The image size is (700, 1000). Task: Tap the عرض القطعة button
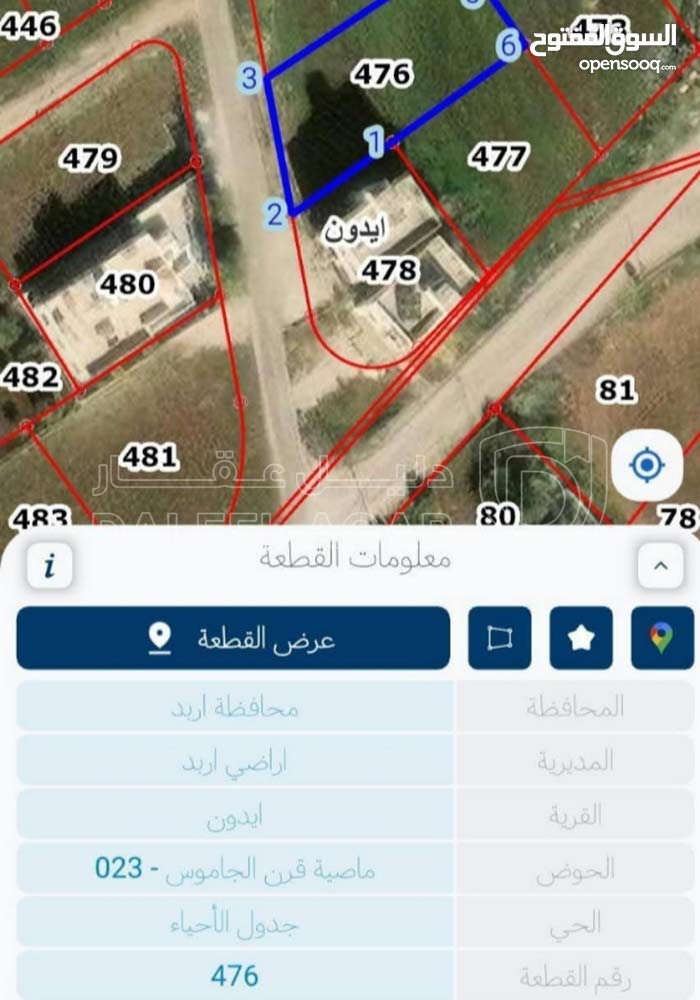233,638
